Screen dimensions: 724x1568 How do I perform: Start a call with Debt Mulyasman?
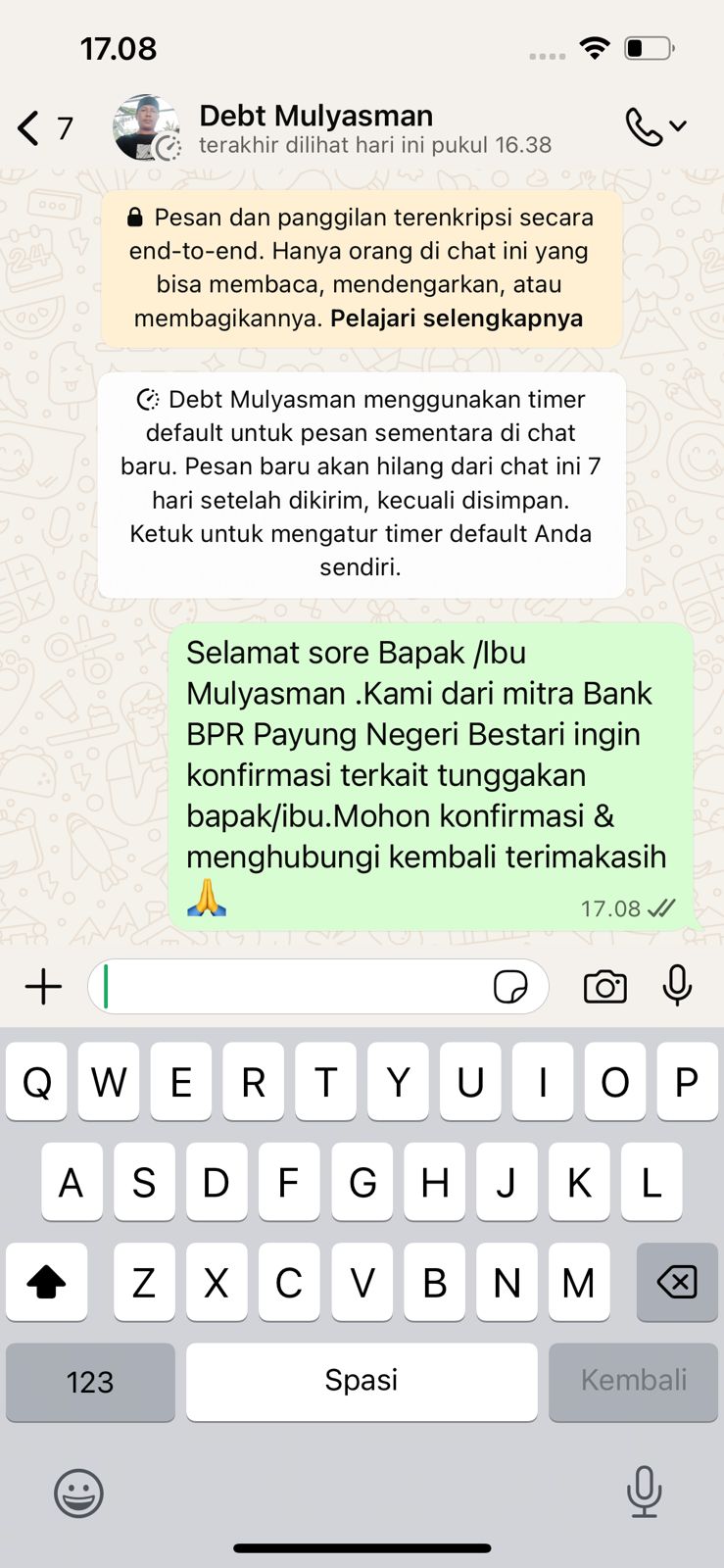[x=644, y=127]
